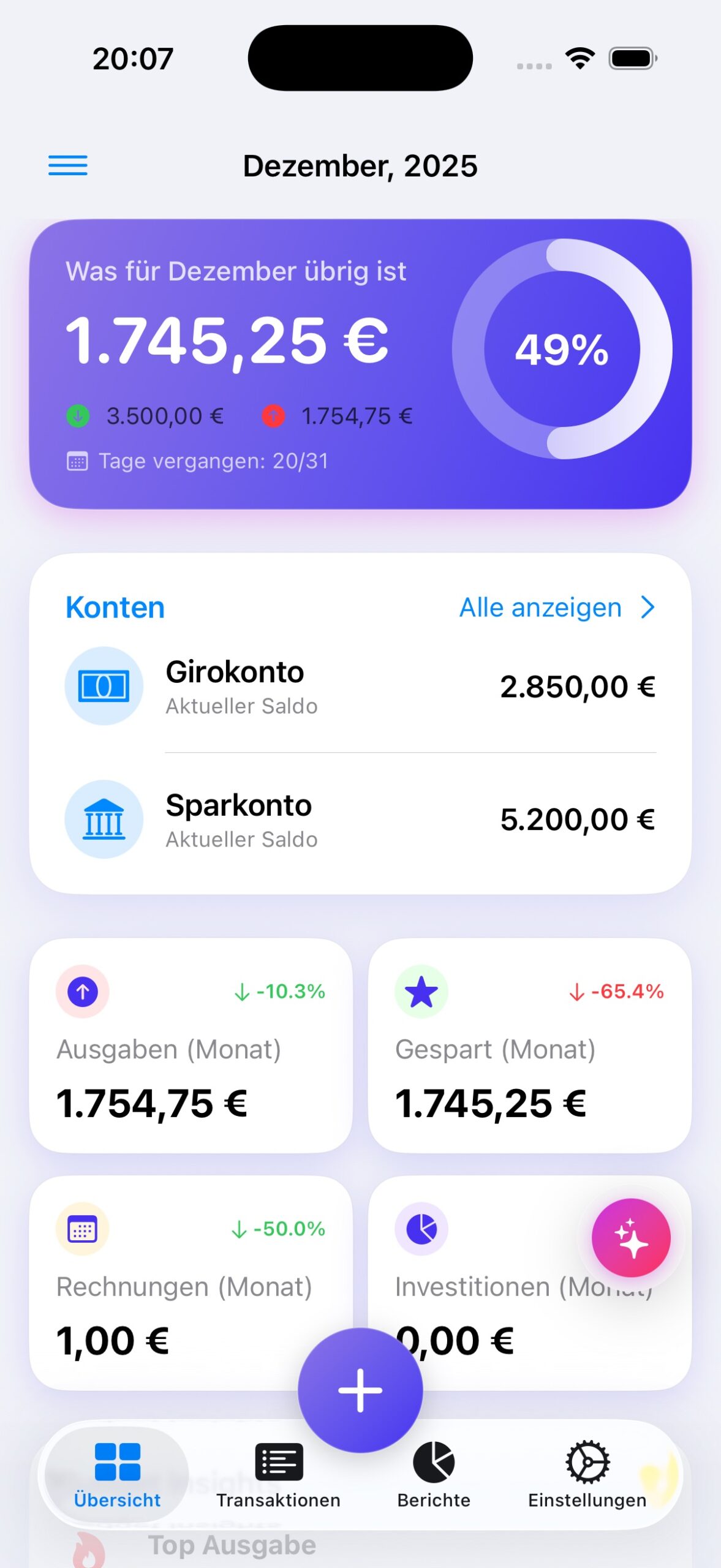Expand the Konten list via Alle anzeigen chevron
Screen dimensions: 721x1568
(647, 607)
